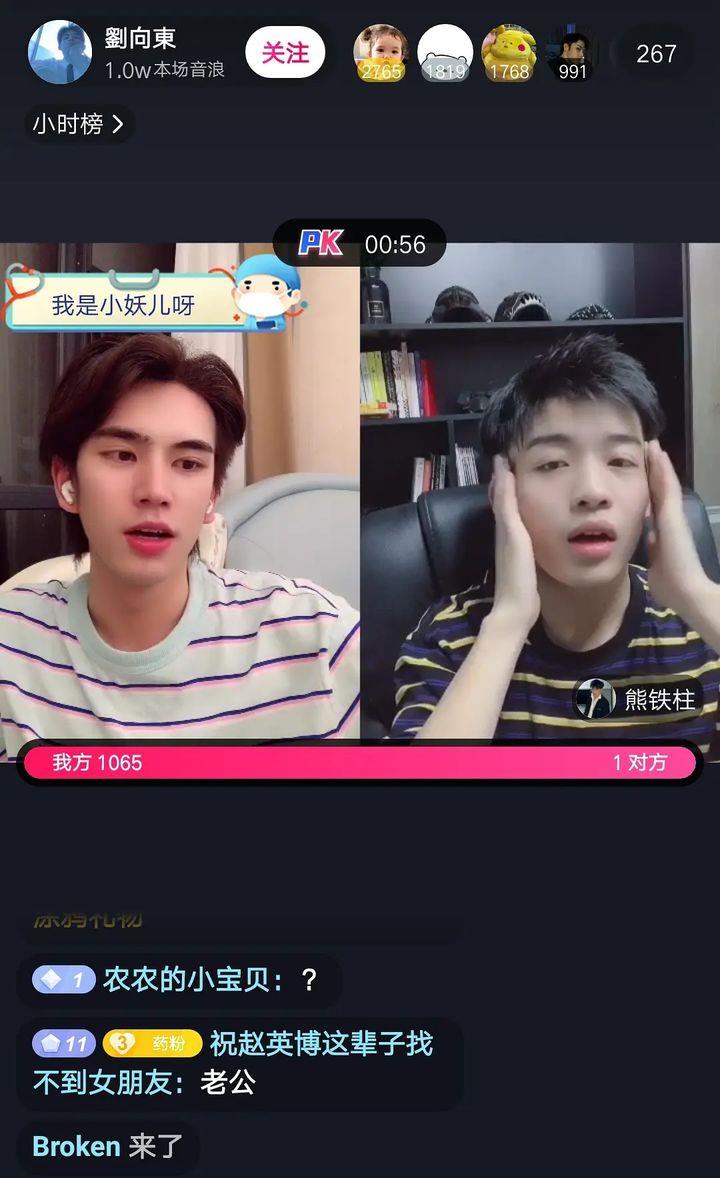Open the 小时榜 hourly ranking
The height and width of the screenshot is (1178, 720).
pos(78,124)
